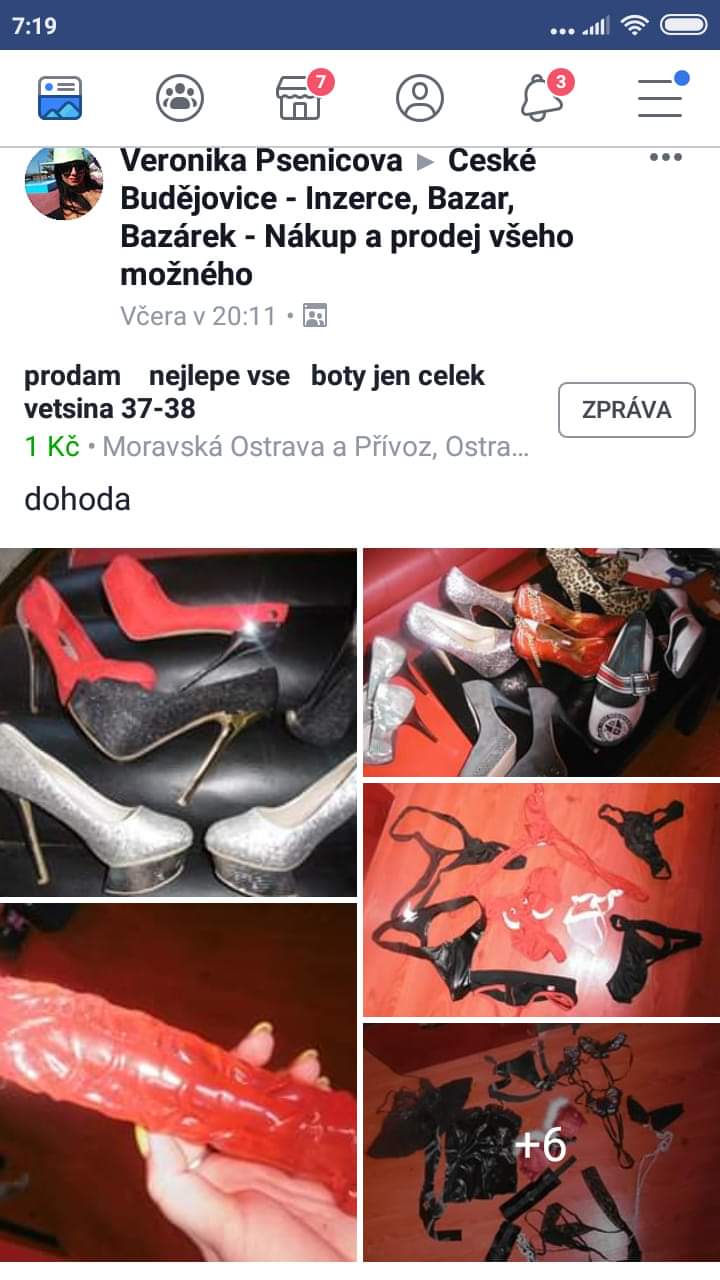Open the photo of mixed shoes pile
The height and width of the screenshot is (1280, 720).
click(x=540, y=662)
